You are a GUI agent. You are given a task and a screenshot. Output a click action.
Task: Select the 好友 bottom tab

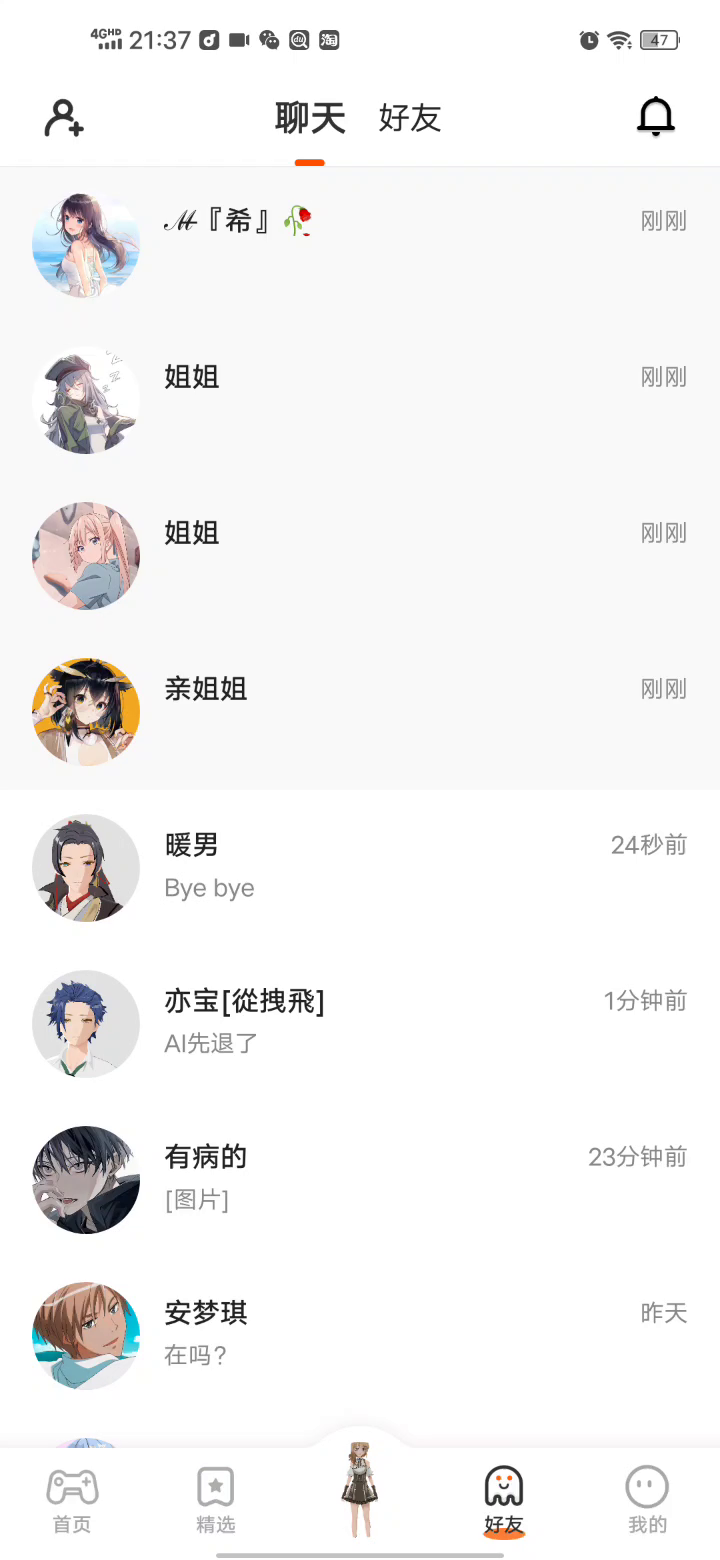504,1502
